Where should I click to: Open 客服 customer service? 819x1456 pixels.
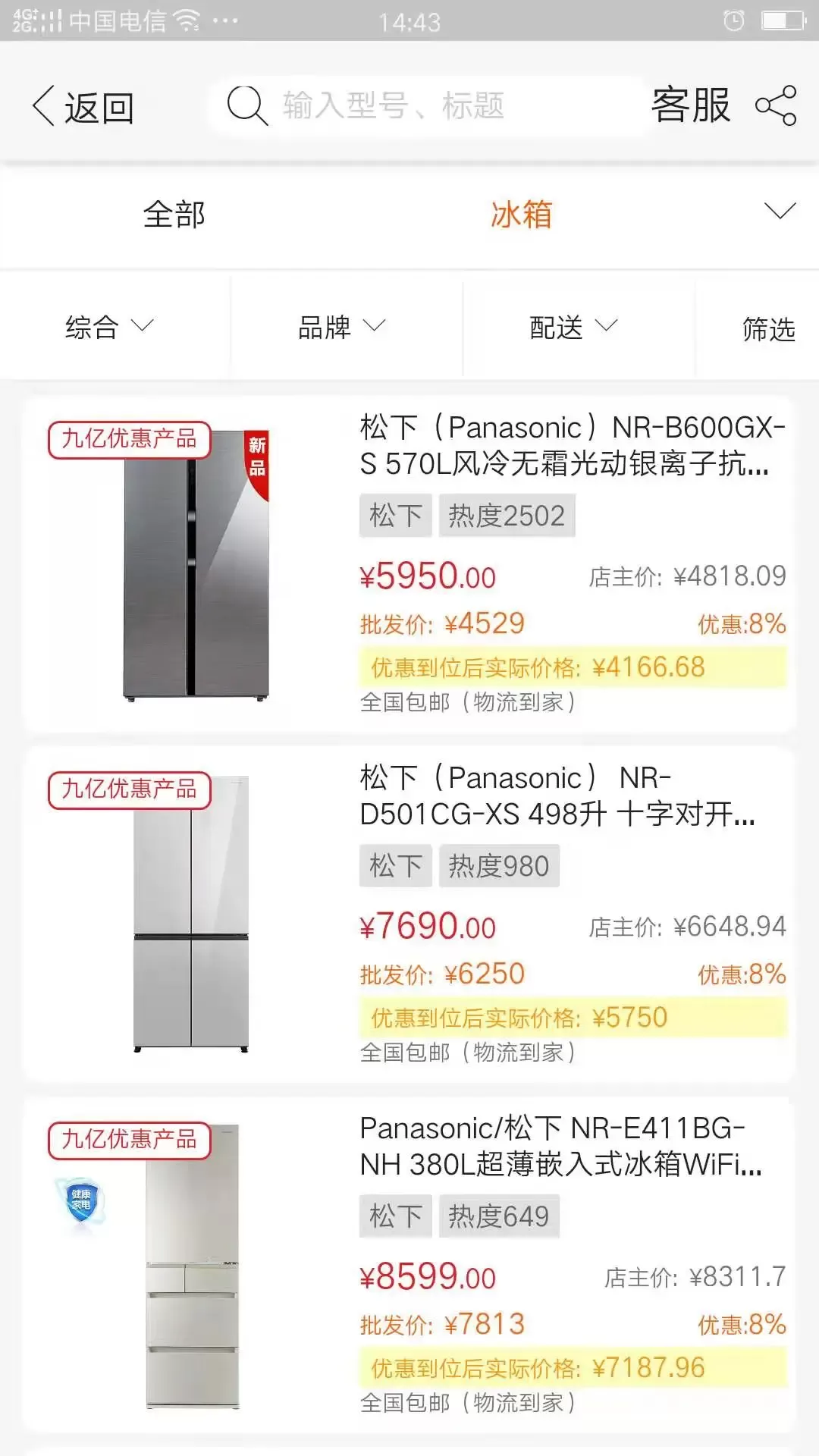pos(690,105)
